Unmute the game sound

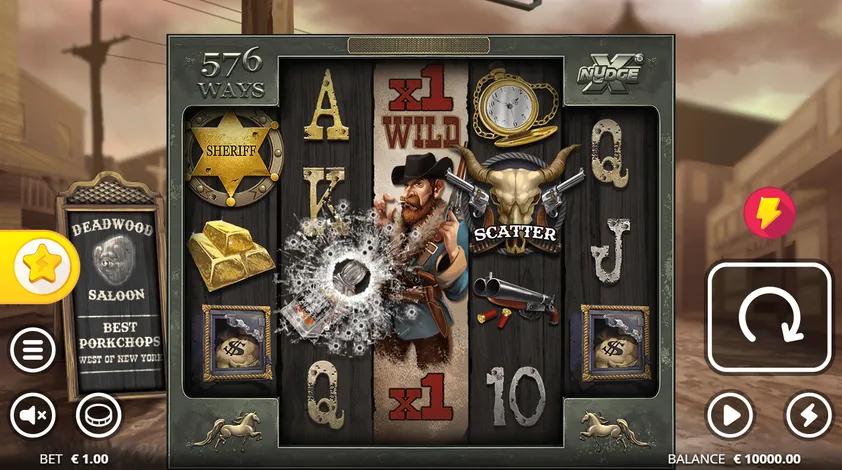point(33,415)
